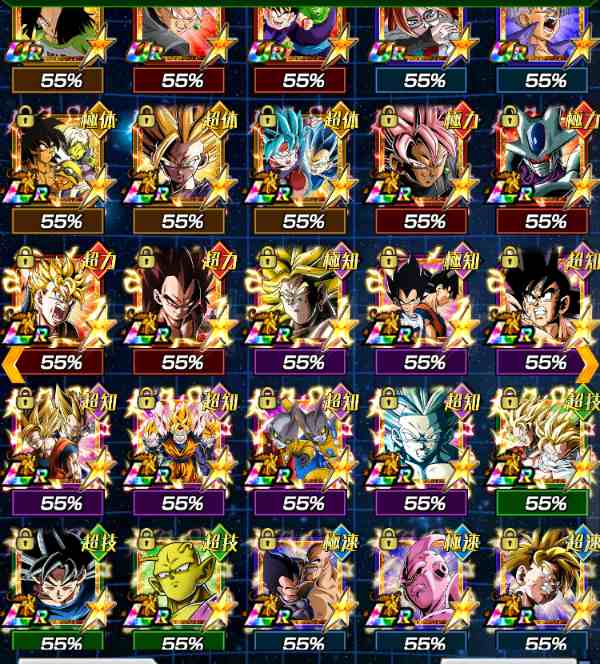The image size is (600, 664).
Task: Open the Broly group card
Action: click(x=62, y=158)
